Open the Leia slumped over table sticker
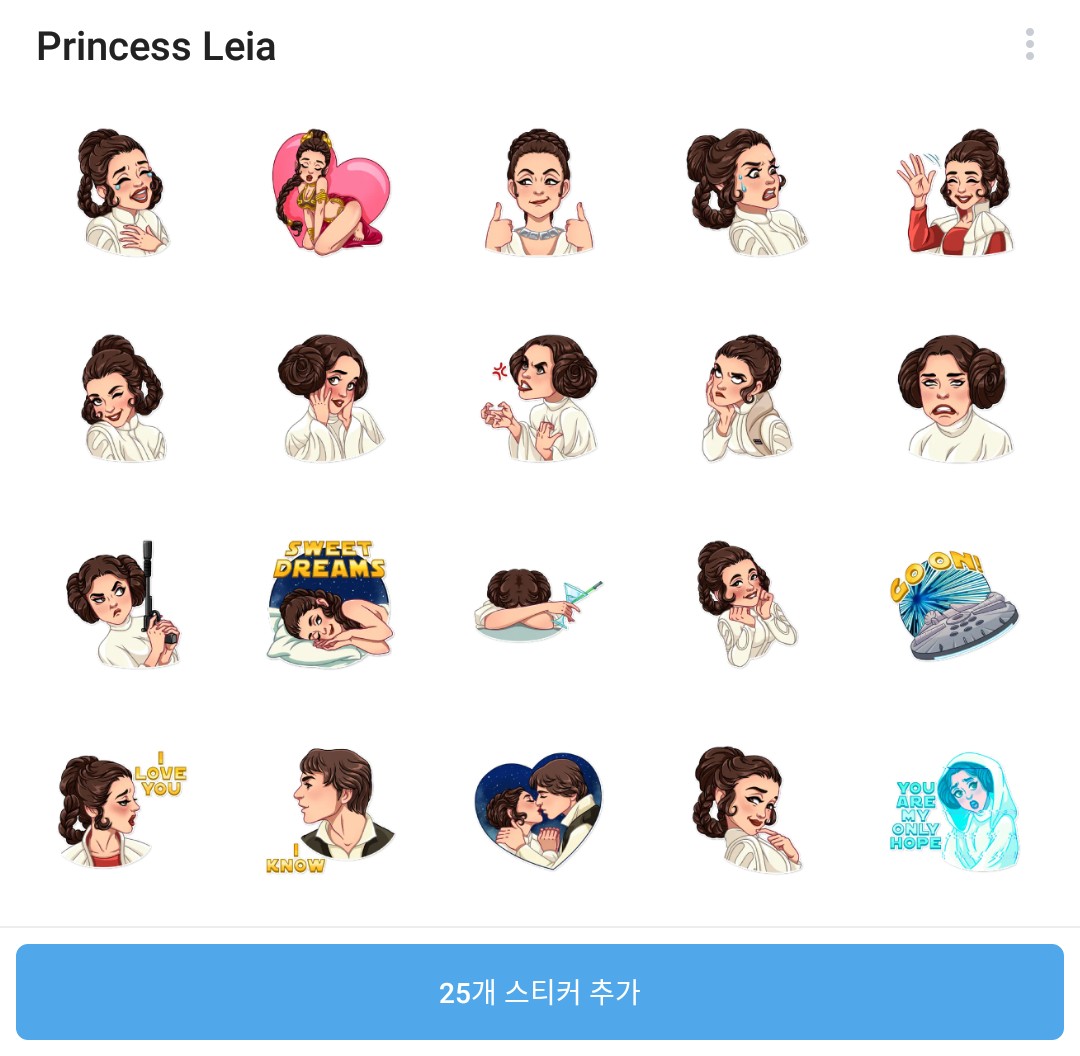Viewport: 1080px width, 1056px height. coord(539,604)
